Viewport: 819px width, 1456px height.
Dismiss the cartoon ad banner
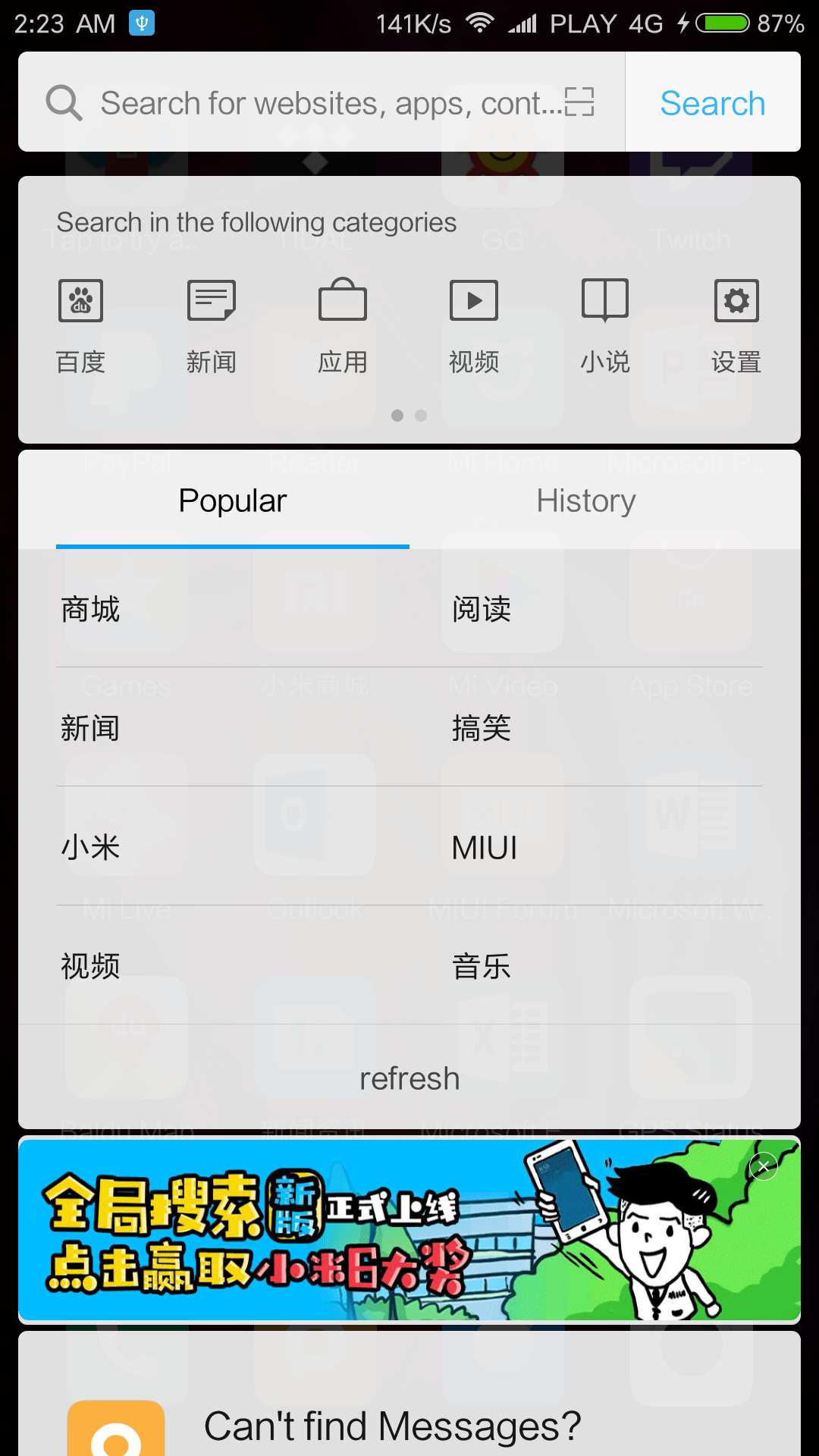pyautogui.click(x=764, y=1166)
